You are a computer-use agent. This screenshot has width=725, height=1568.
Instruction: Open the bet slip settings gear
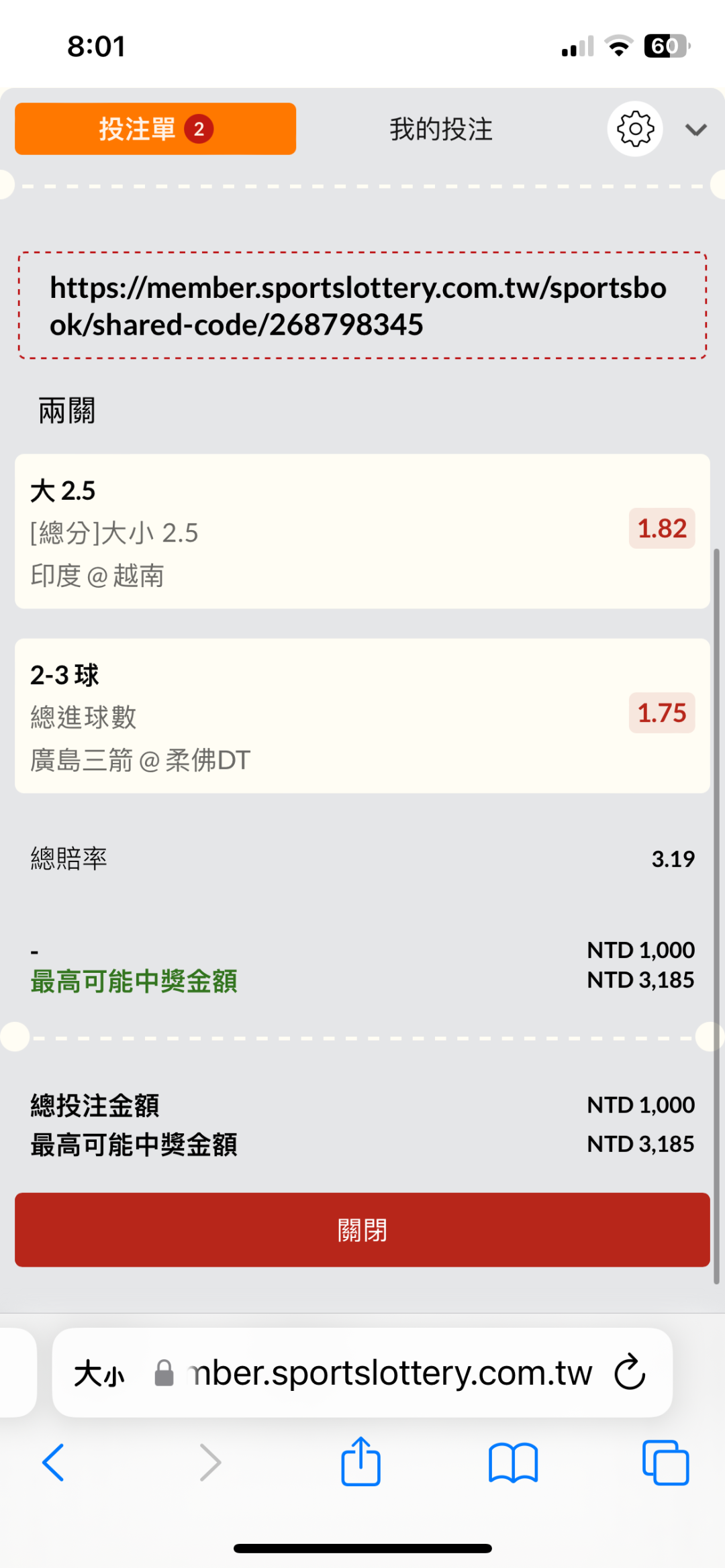coord(634,129)
